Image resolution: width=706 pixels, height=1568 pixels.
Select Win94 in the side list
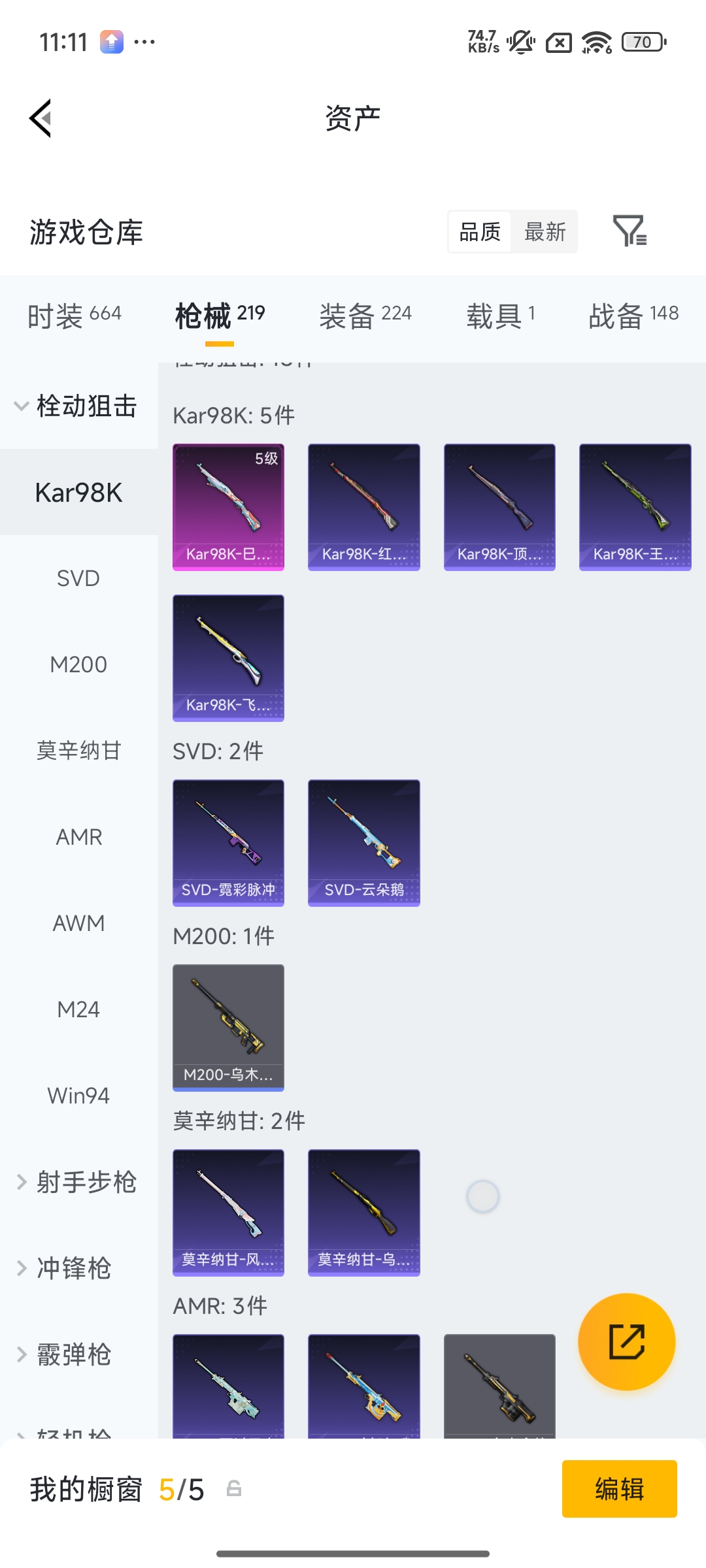(x=78, y=1096)
